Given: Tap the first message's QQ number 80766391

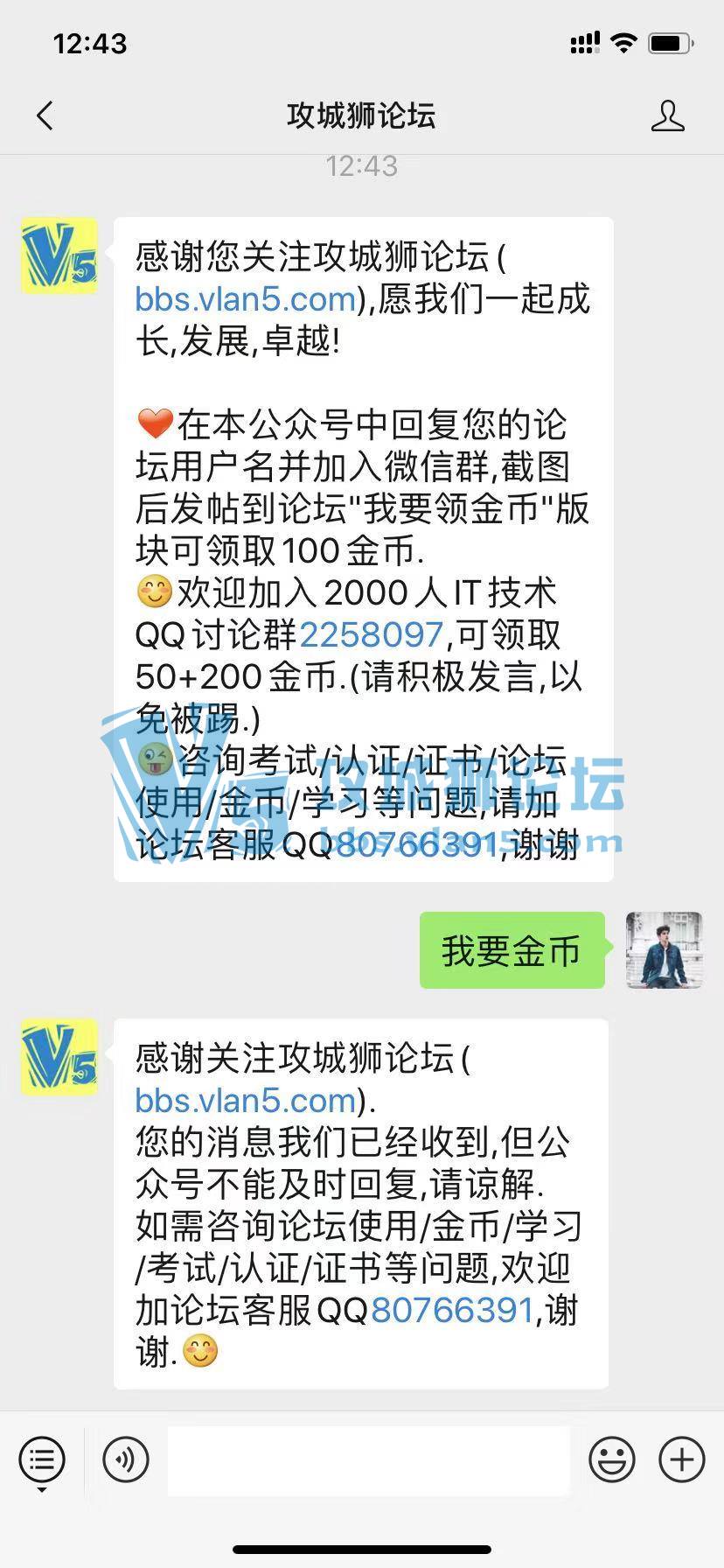Looking at the screenshot, I should pos(416,845).
